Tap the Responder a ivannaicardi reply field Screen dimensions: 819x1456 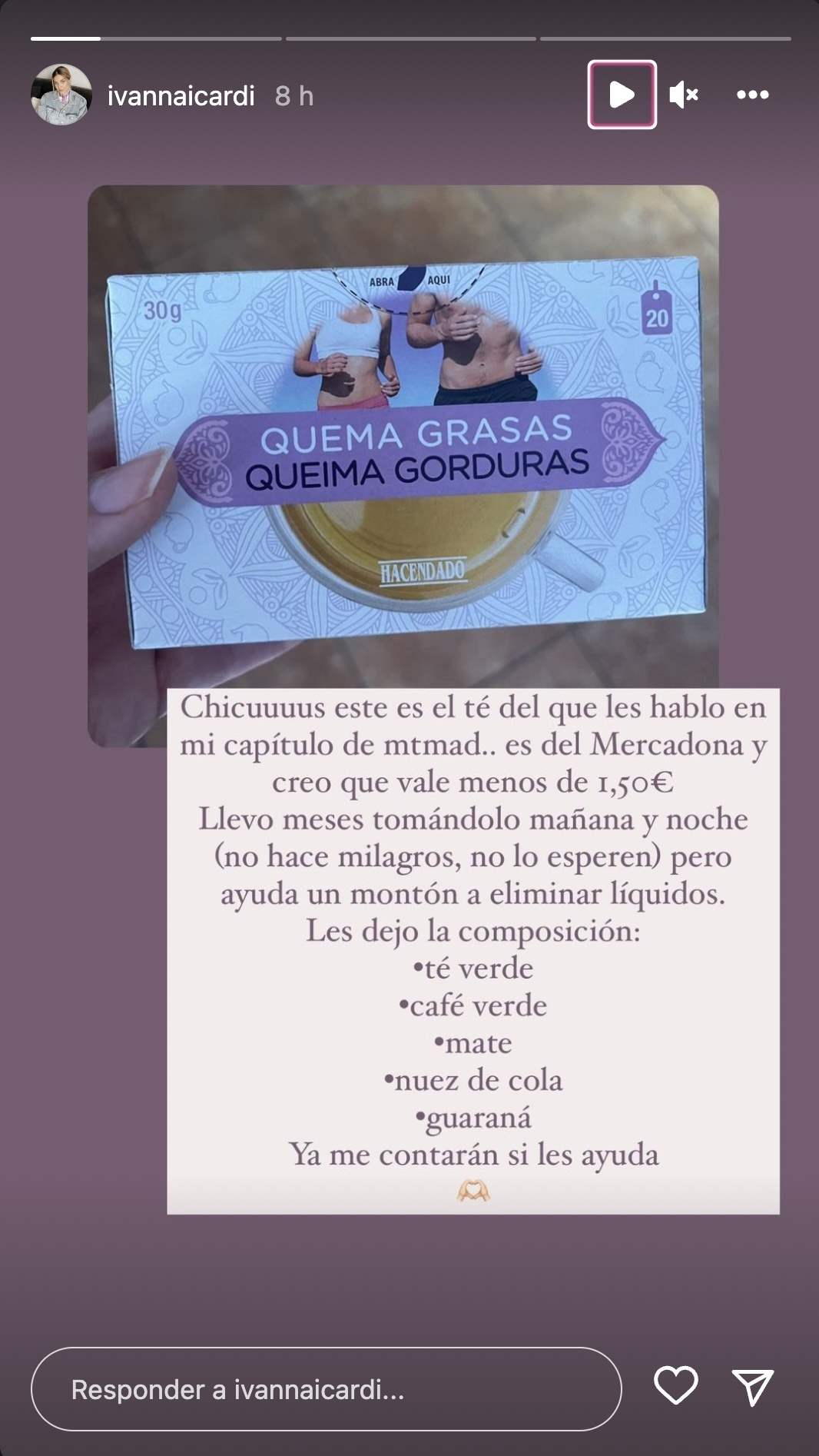(326, 1389)
